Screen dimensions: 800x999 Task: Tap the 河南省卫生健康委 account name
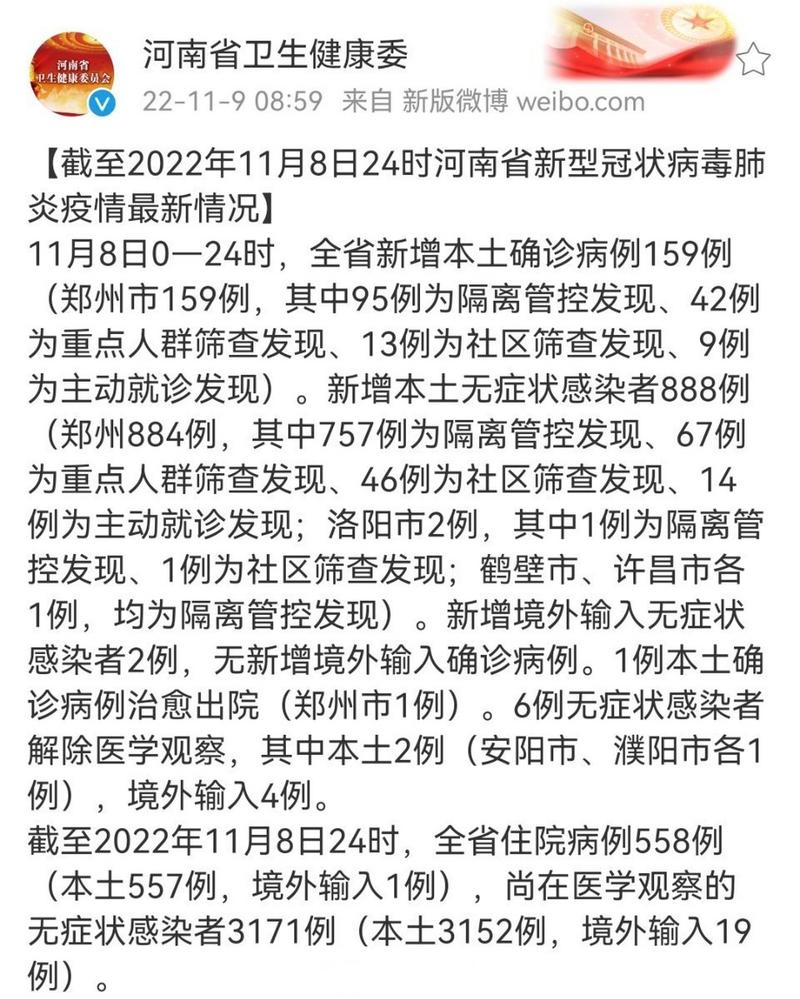pyautogui.click(x=276, y=53)
